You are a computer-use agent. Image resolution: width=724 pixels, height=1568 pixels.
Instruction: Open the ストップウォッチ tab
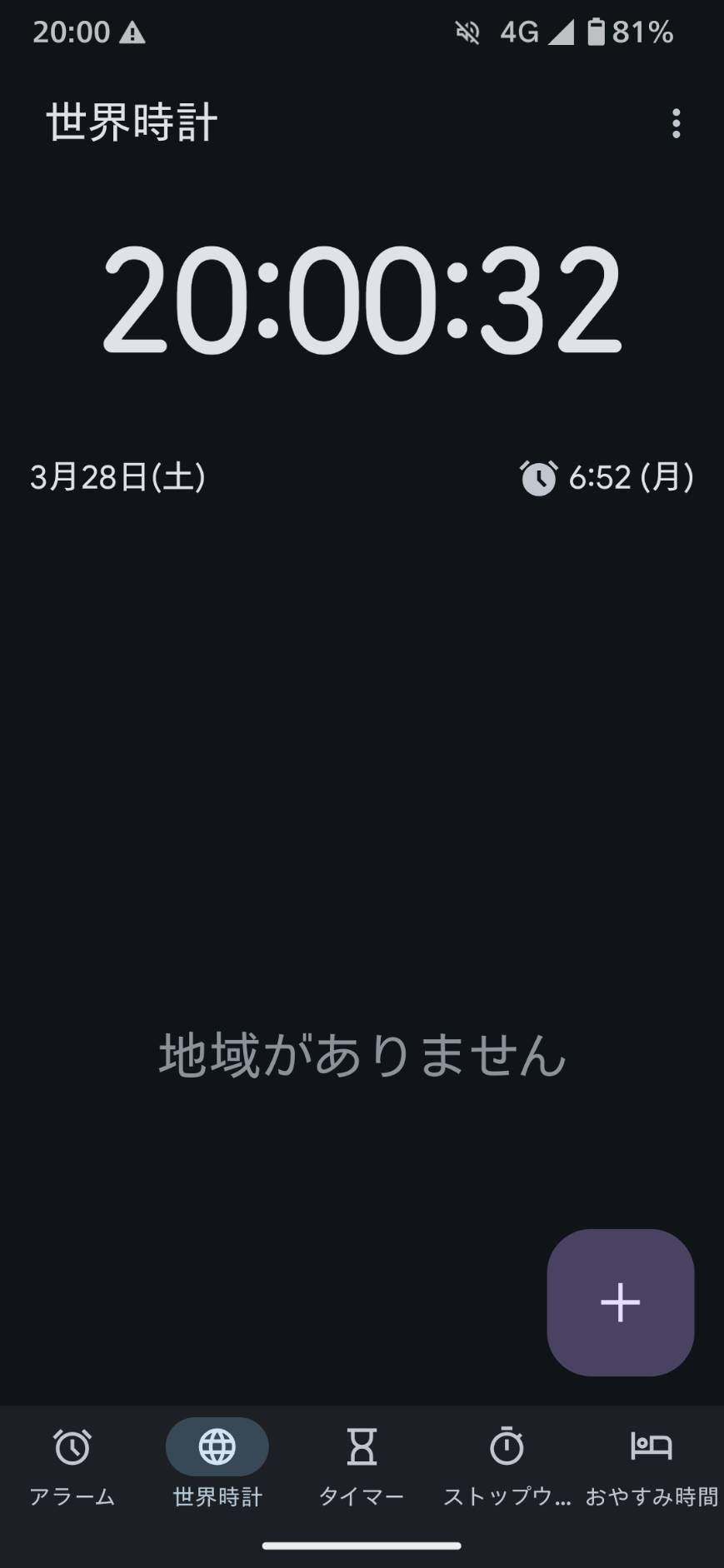coord(507,1467)
